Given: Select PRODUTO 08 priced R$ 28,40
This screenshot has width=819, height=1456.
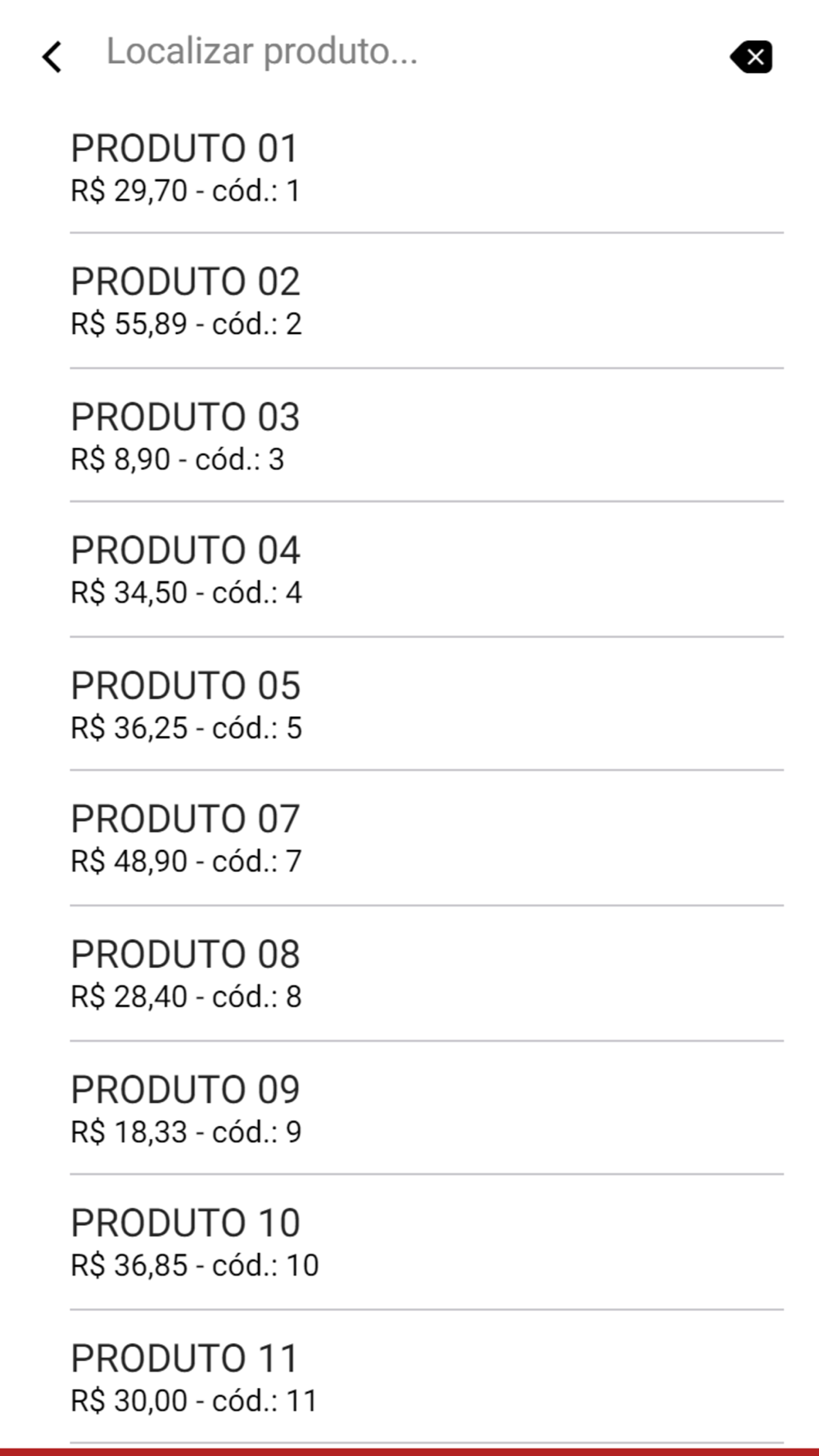Looking at the screenshot, I should coord(427,974).
